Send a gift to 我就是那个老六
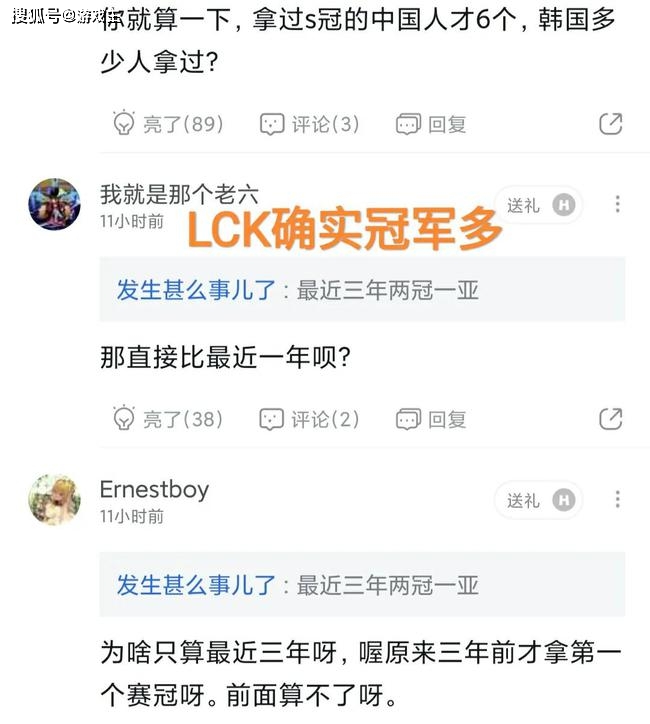 point(538,205)
